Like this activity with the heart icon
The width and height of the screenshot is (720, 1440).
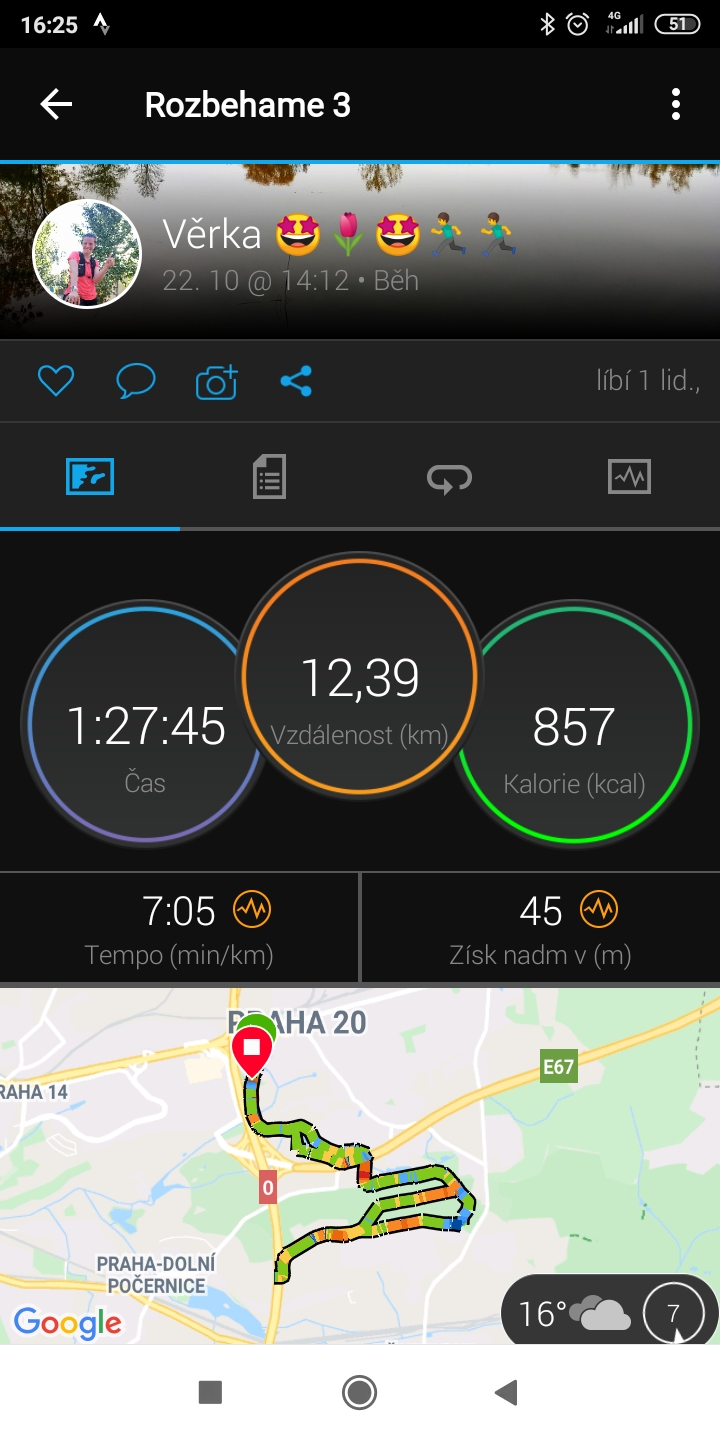pyautogui.click(x=56, y=381)
